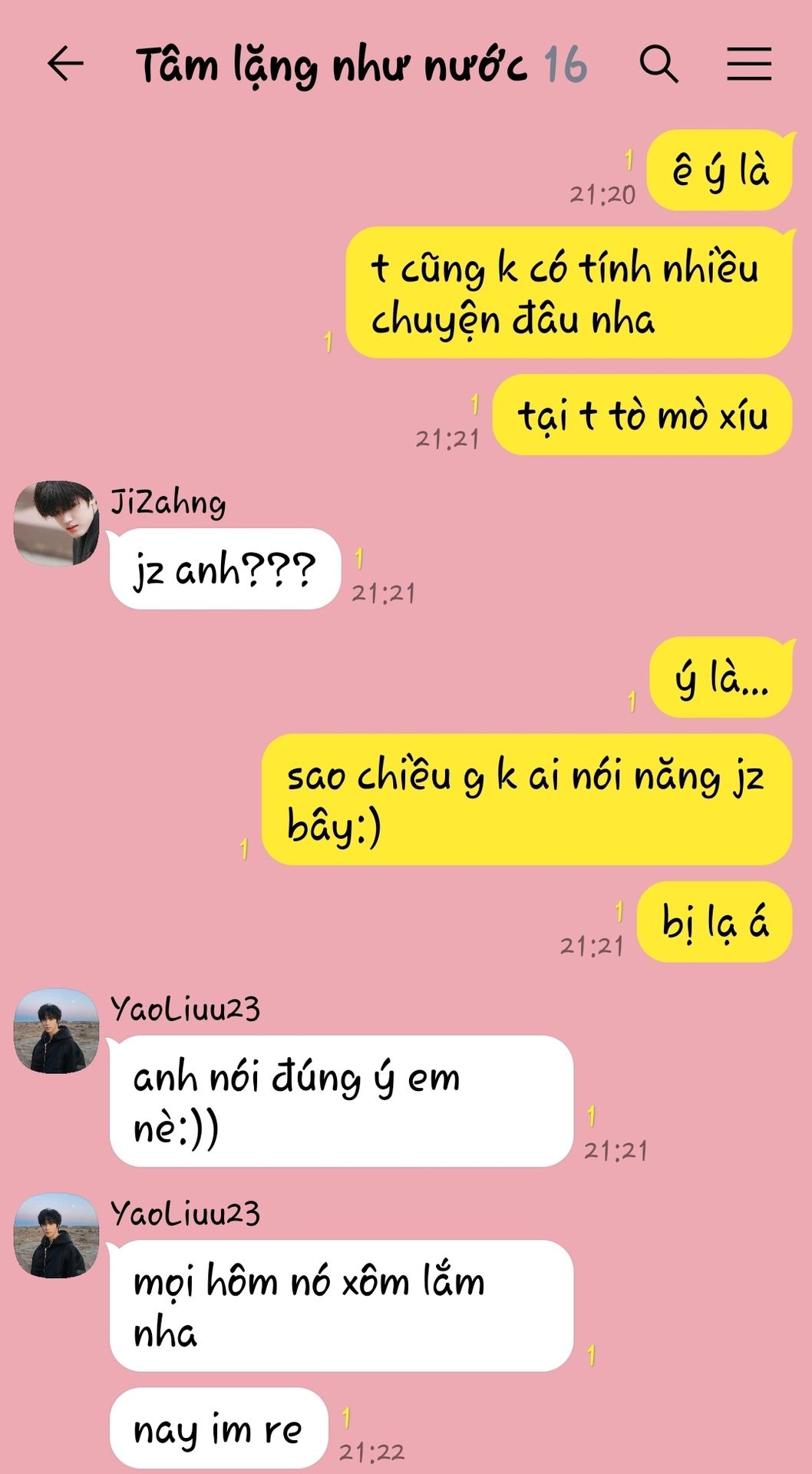Go back using the arrow icon
812x1474 pixels.
65,64
